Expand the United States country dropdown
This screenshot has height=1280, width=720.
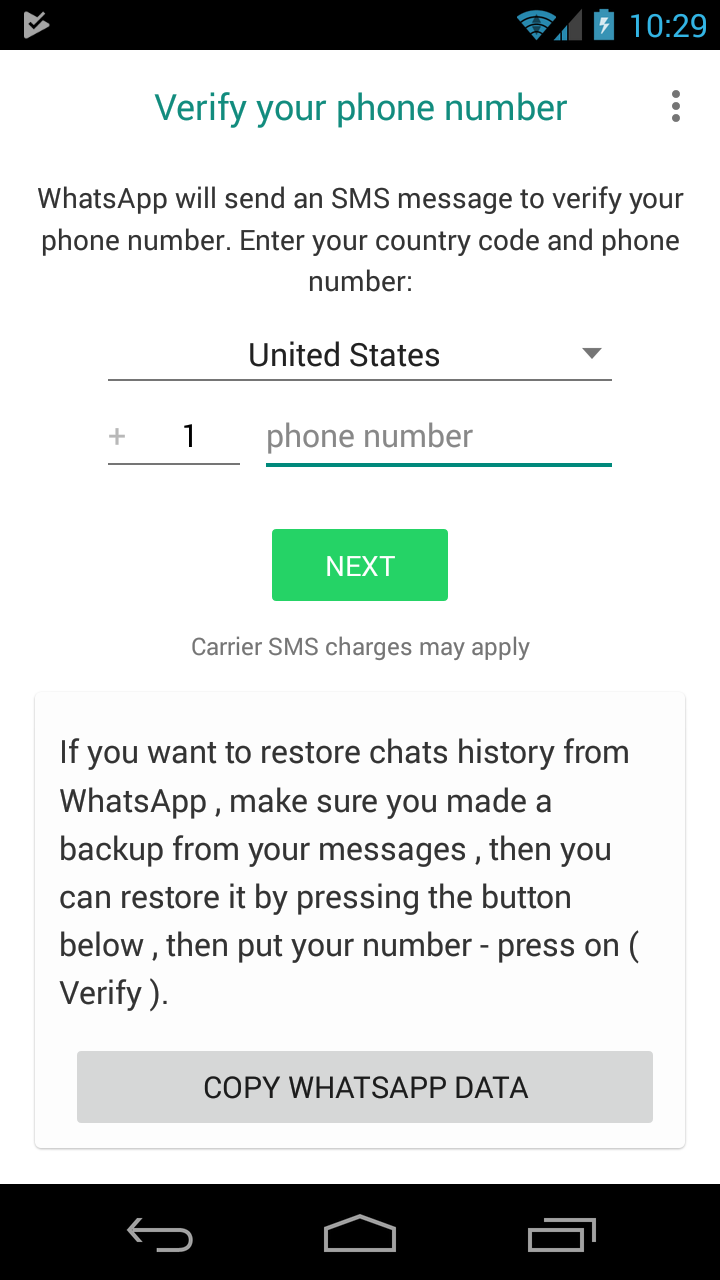point(360,355)
